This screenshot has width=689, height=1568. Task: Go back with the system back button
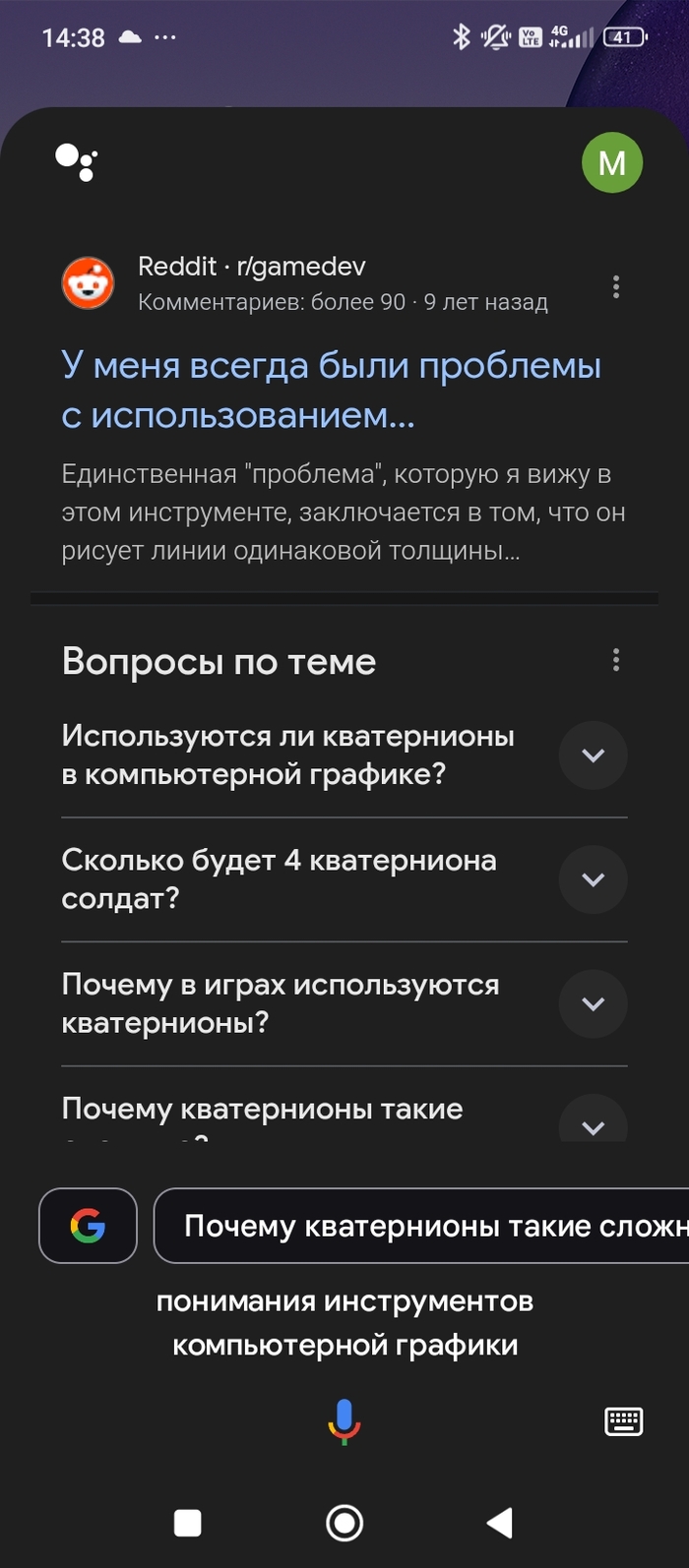(500, 1523)
